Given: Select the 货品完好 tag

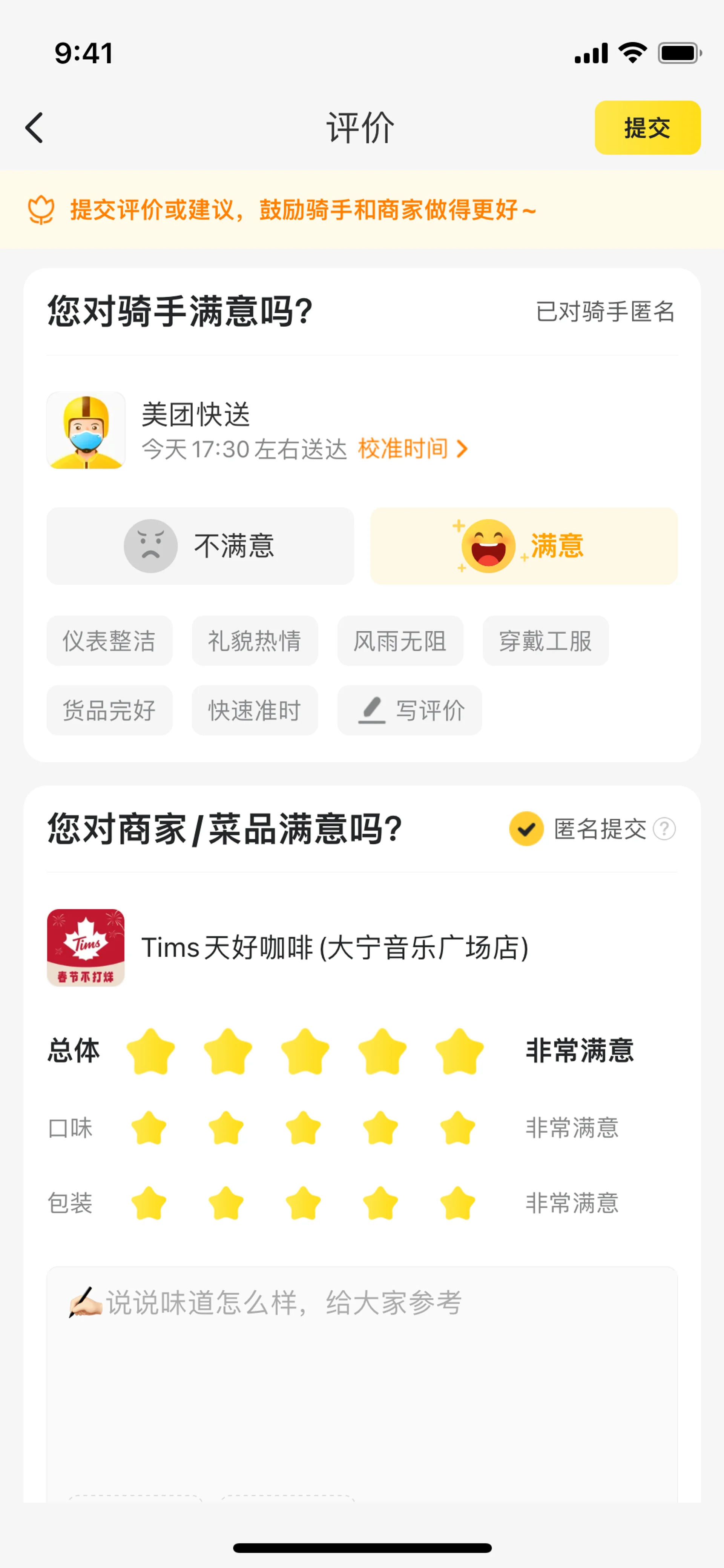Looking at the screenshot, I should [109, 710].
